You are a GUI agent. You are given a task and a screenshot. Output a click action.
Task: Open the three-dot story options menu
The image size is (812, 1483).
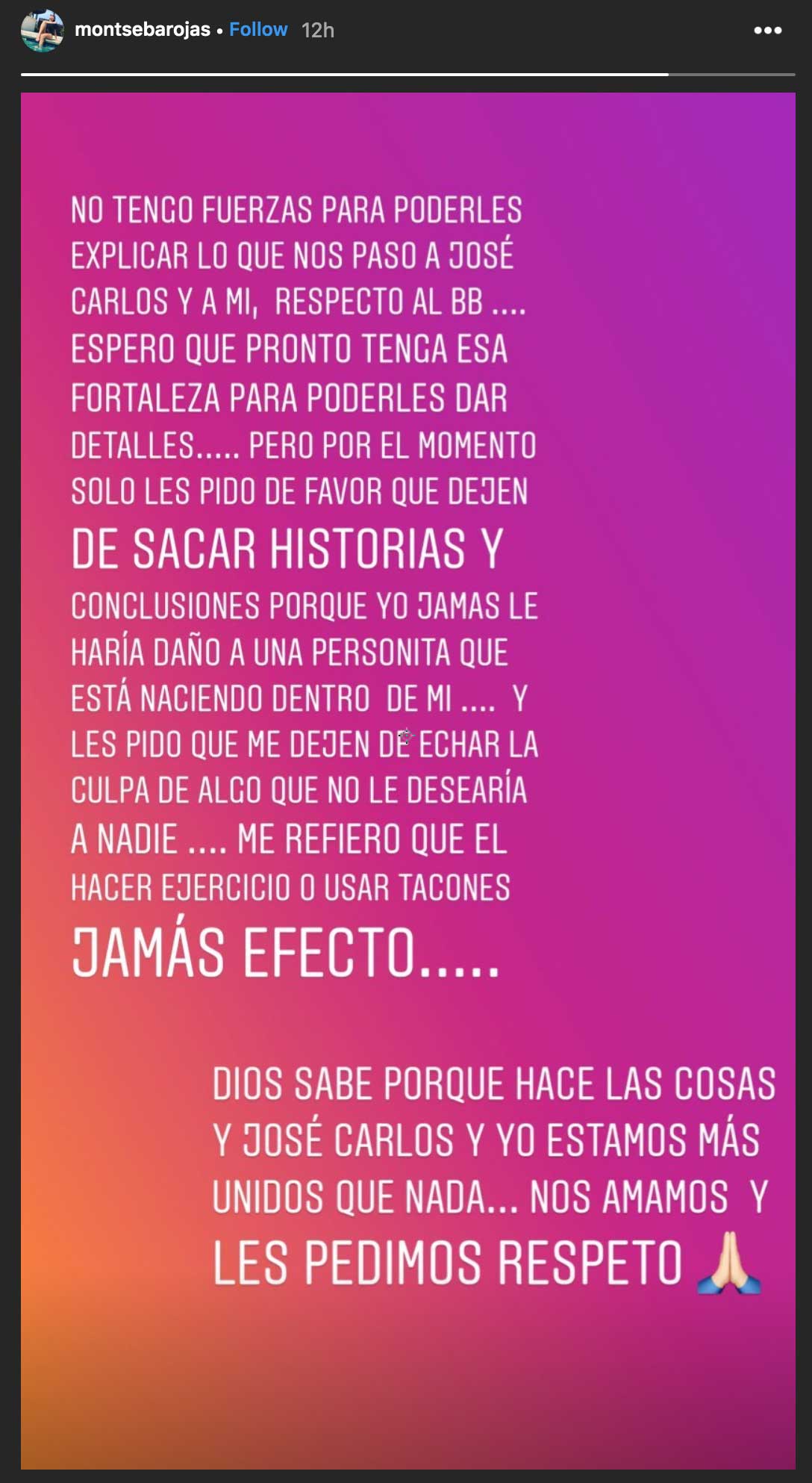767,31
